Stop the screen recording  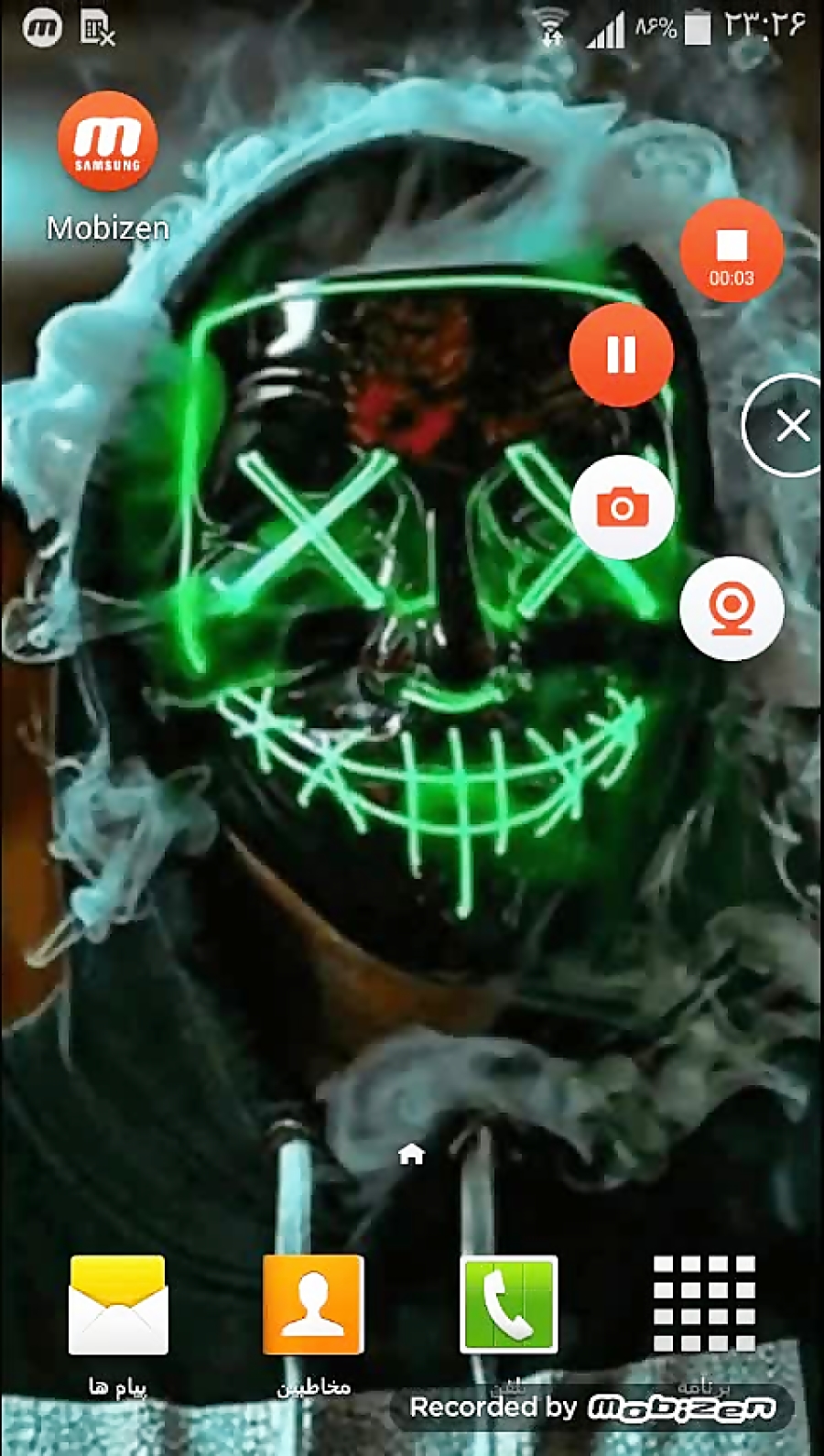(731, 250)
